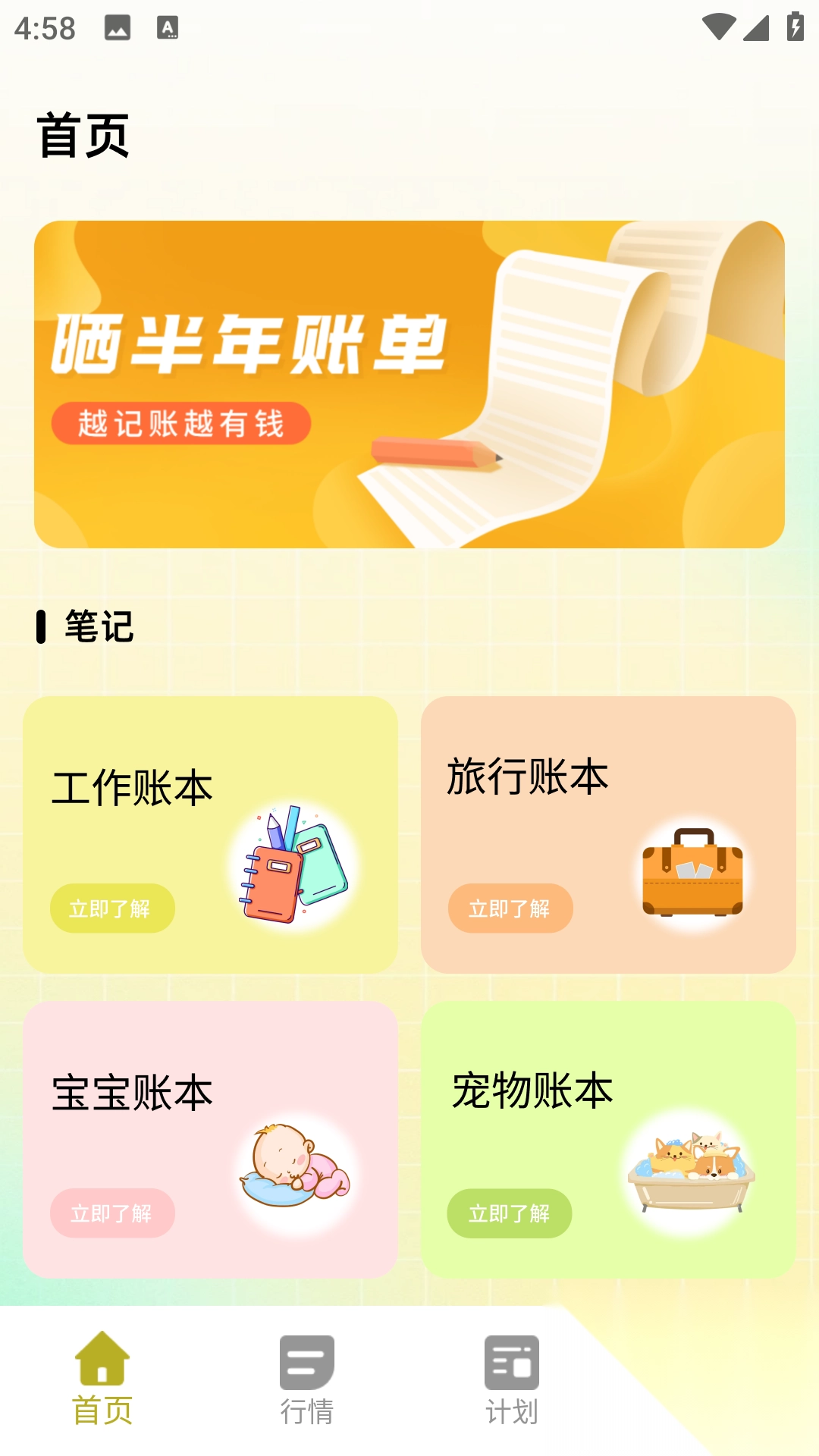
Task: Tap 立即了解 under 工作账本
Action: [112, 908]
